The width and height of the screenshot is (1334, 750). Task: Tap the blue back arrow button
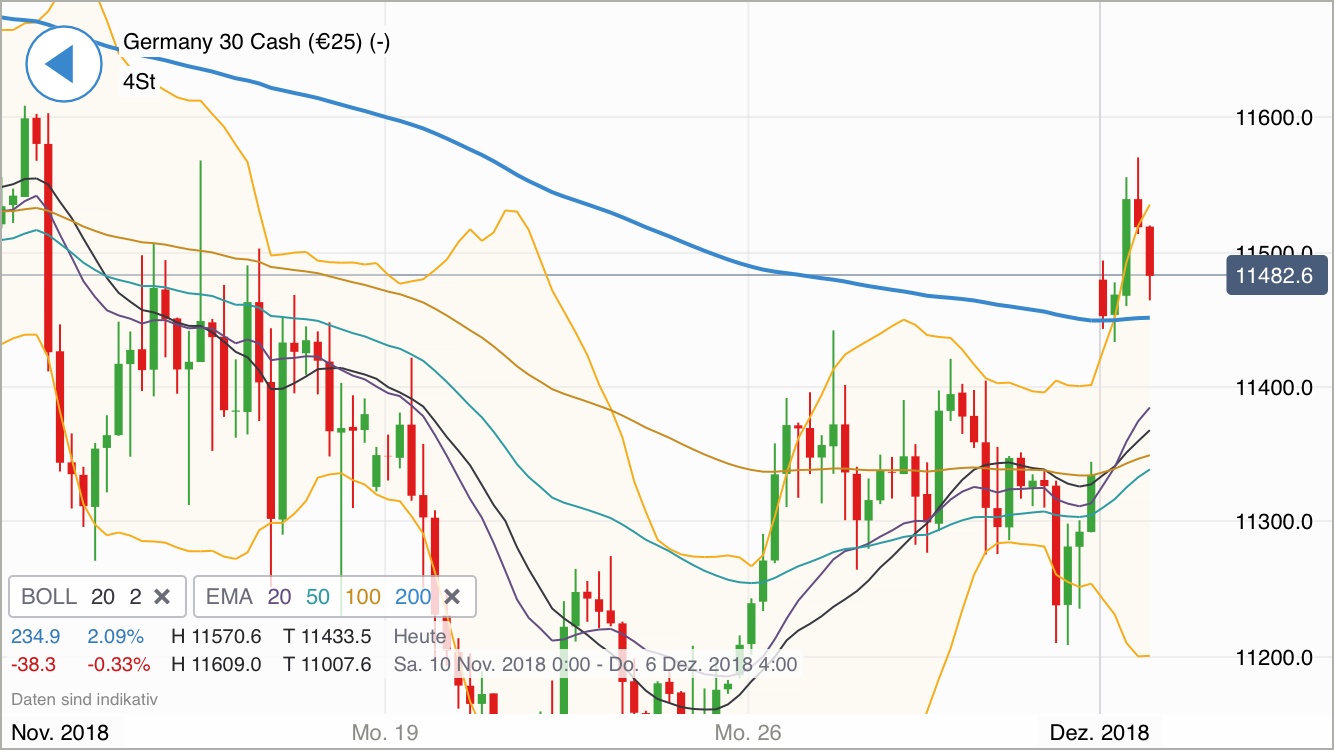point(63,64)
